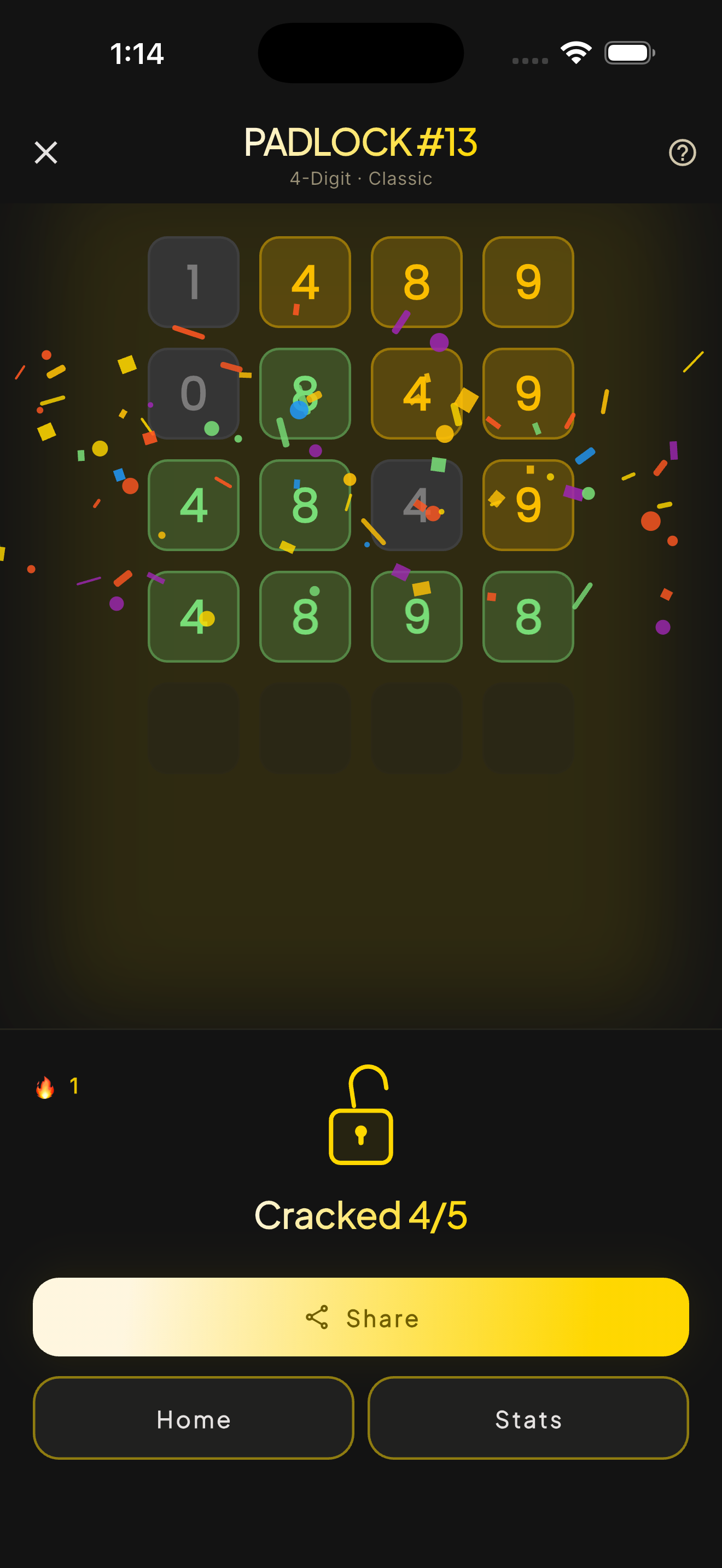Click the clock showing 1:14
The width and height of the screenshot is (722, 1568).
(137, 54)
